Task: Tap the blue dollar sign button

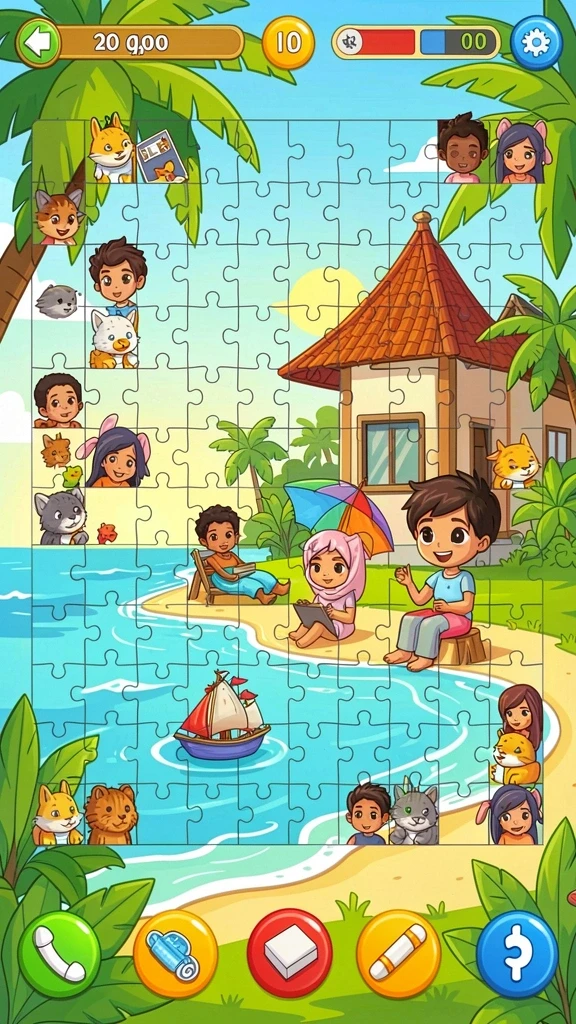Action: tap(517, 953)
